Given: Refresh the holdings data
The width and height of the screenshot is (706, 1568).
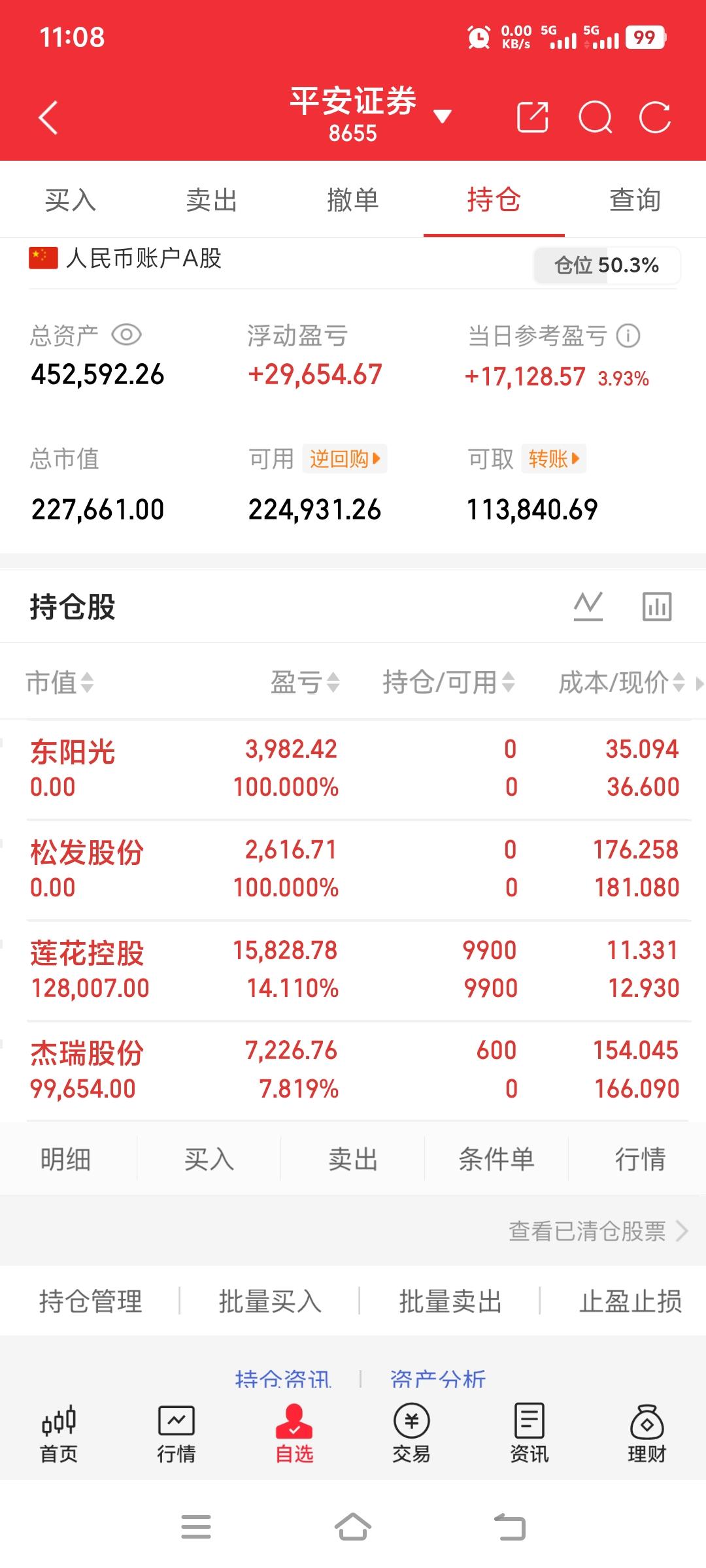Looking at the screenshot, I should (x=655, y=118).
